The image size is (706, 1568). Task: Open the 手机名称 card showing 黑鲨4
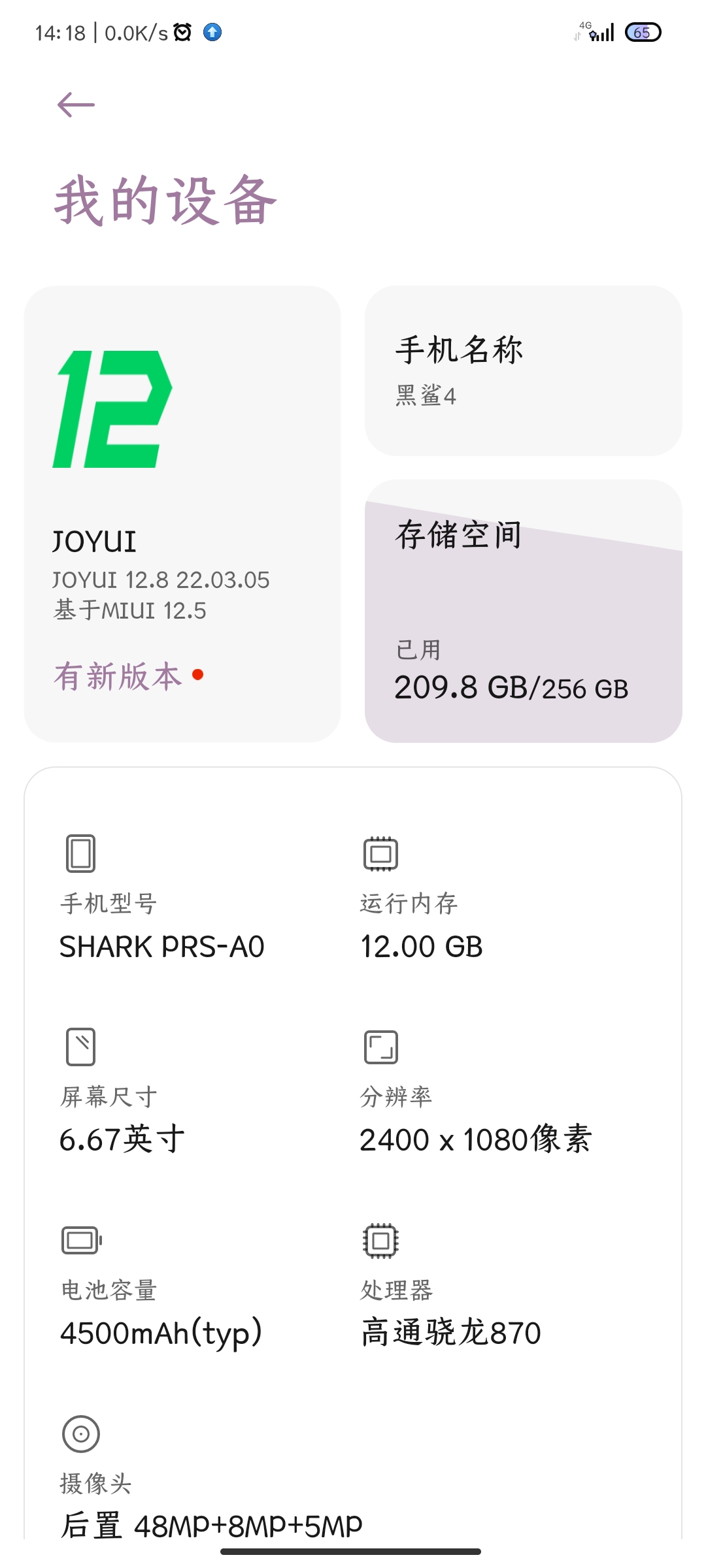(523, 370)
